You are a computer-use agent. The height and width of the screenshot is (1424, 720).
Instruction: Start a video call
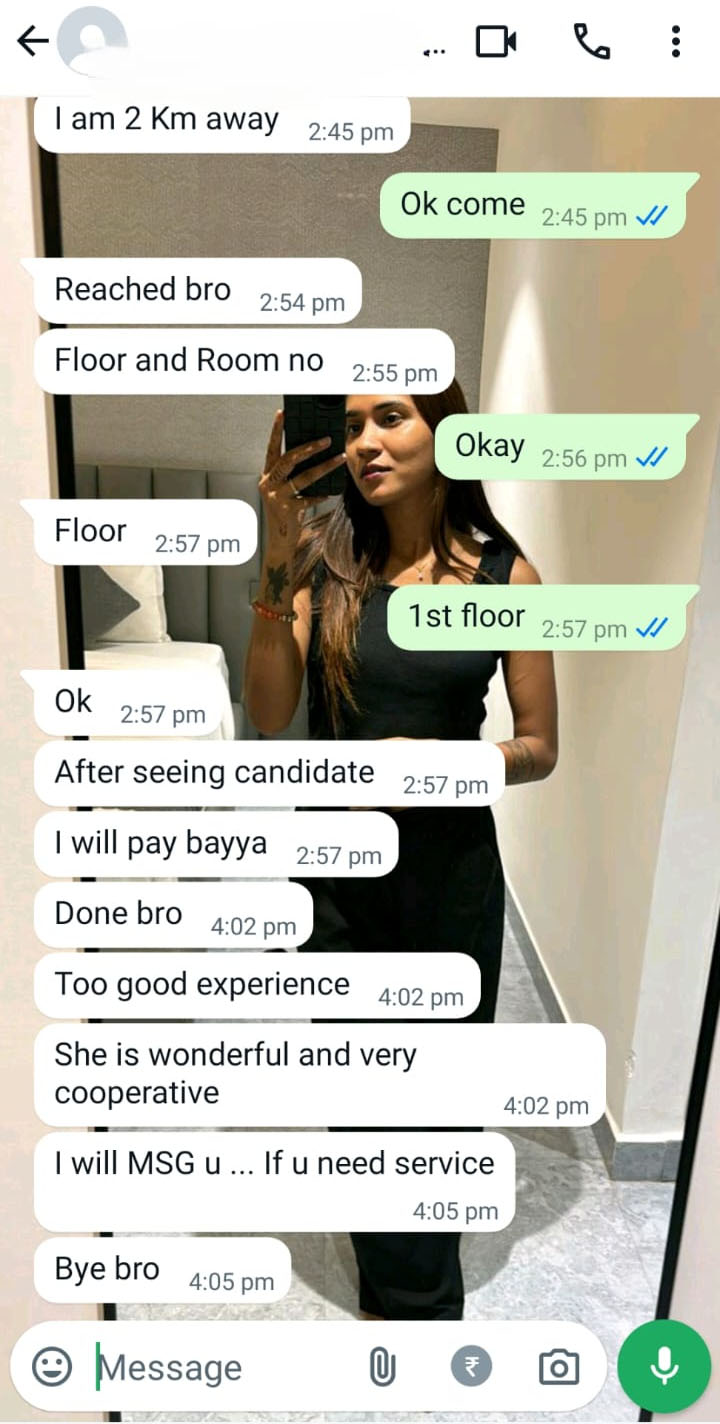496,42
